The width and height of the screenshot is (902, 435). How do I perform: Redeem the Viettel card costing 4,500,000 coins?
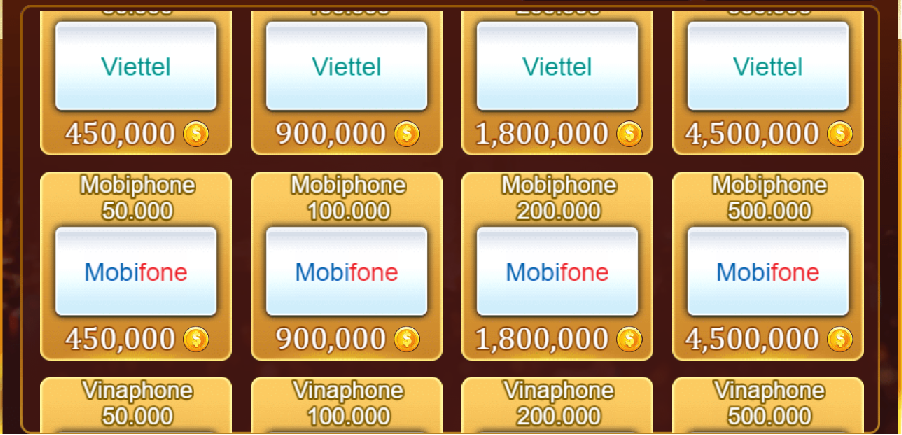click(768, 67)
